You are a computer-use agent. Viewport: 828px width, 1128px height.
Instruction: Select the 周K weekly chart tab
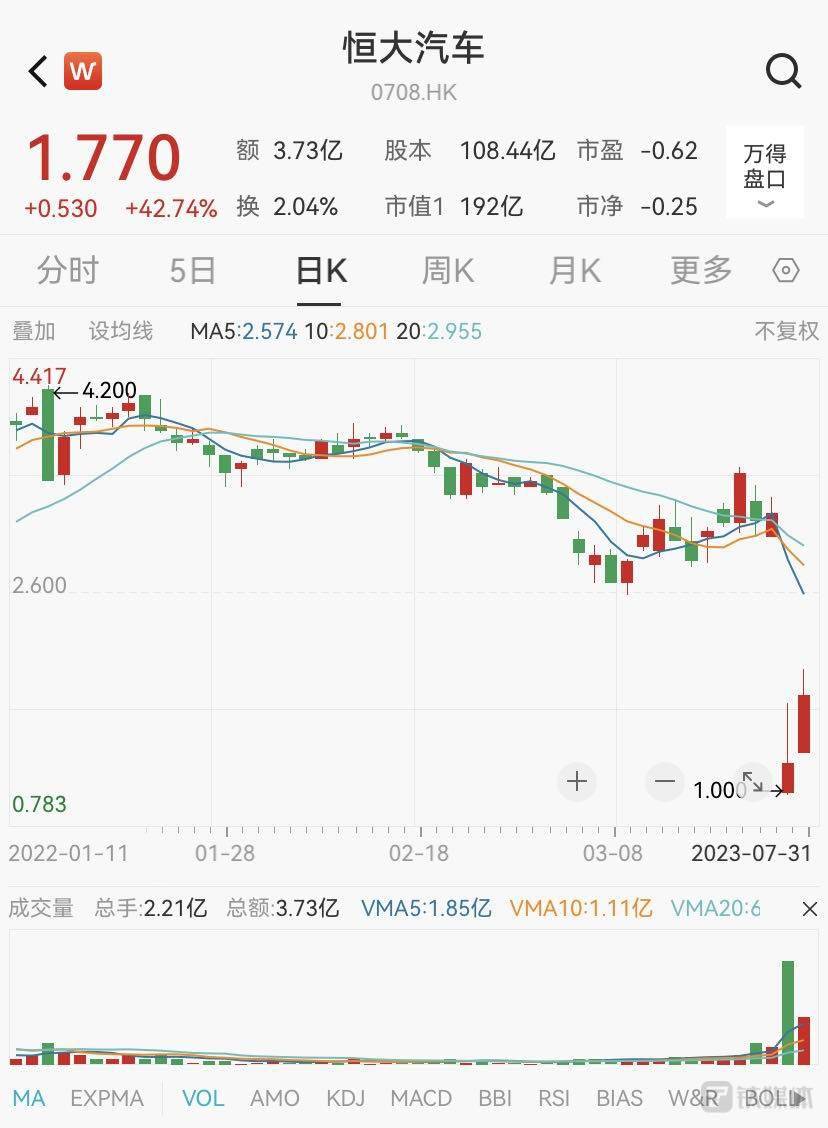[447, 271]
